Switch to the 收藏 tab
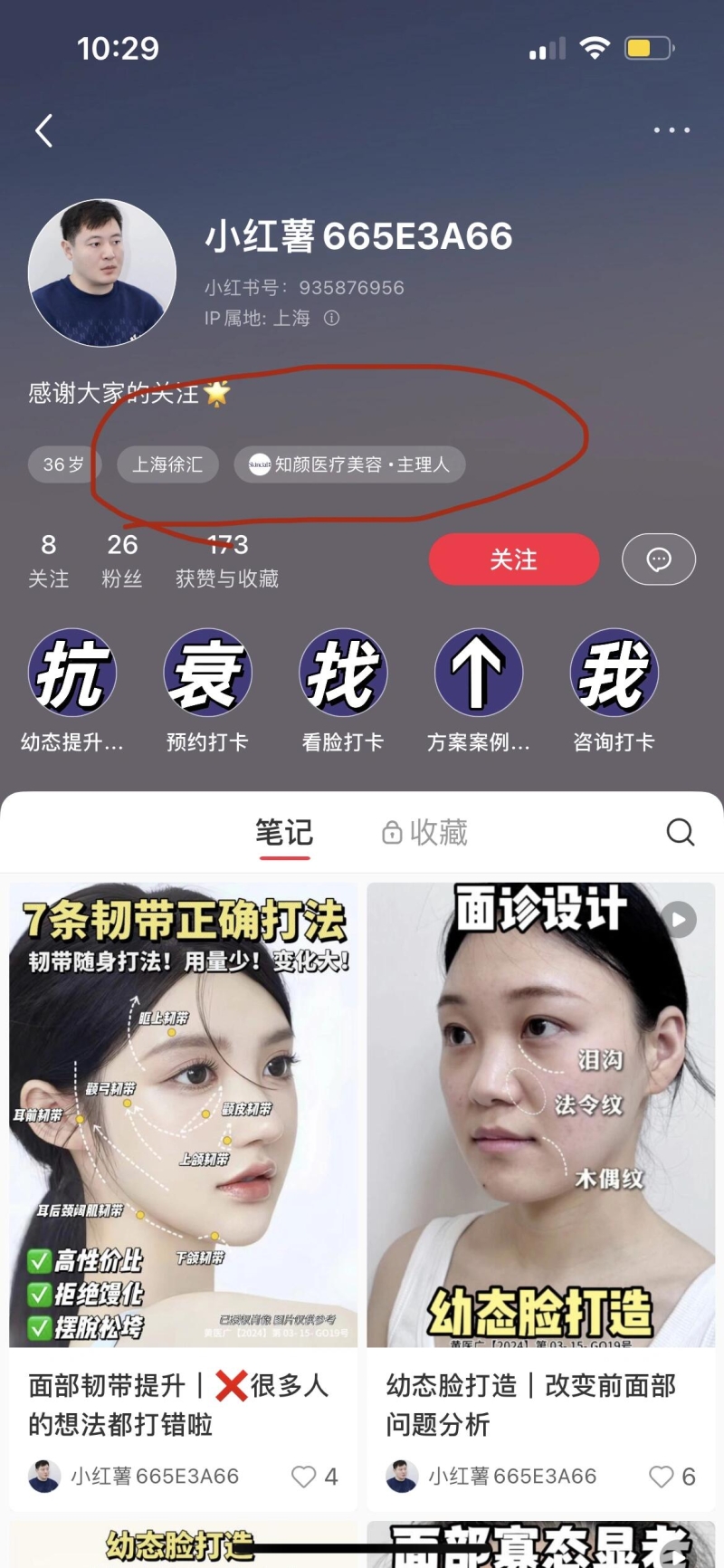The width and height of the screenshot is (724, 1568). [x=425, y=832]
